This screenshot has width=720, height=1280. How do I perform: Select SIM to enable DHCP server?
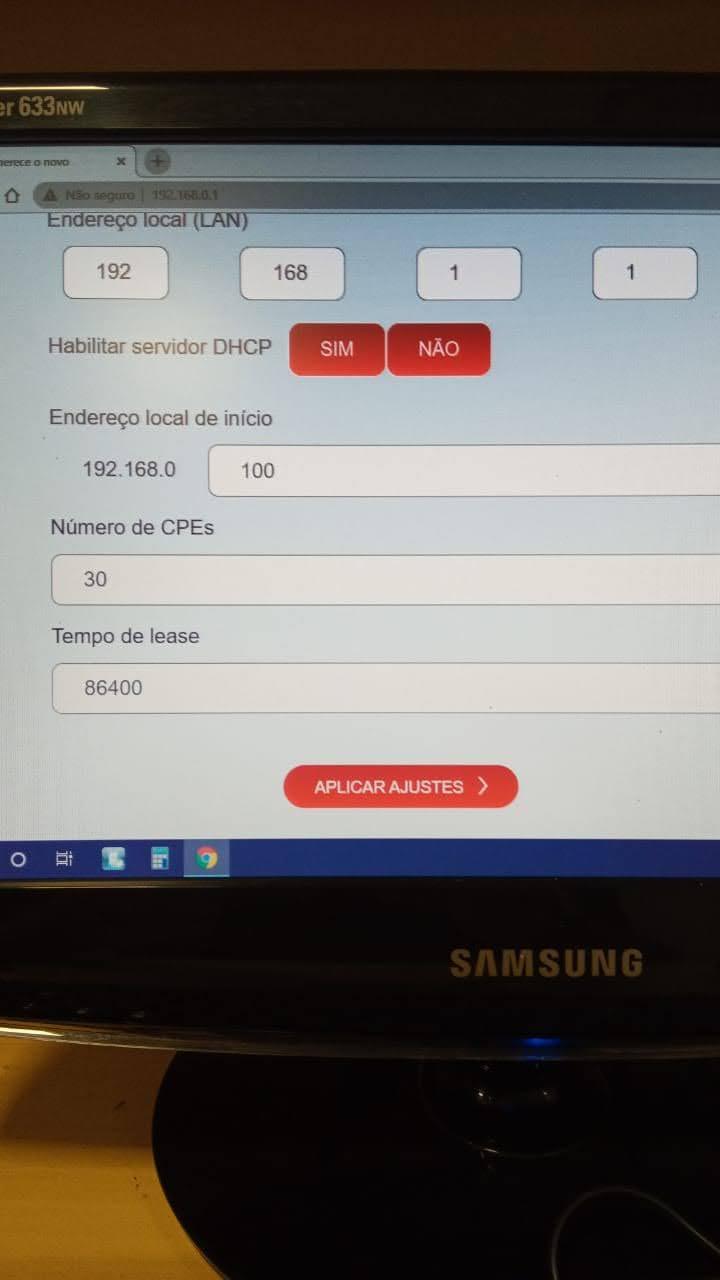337,349
